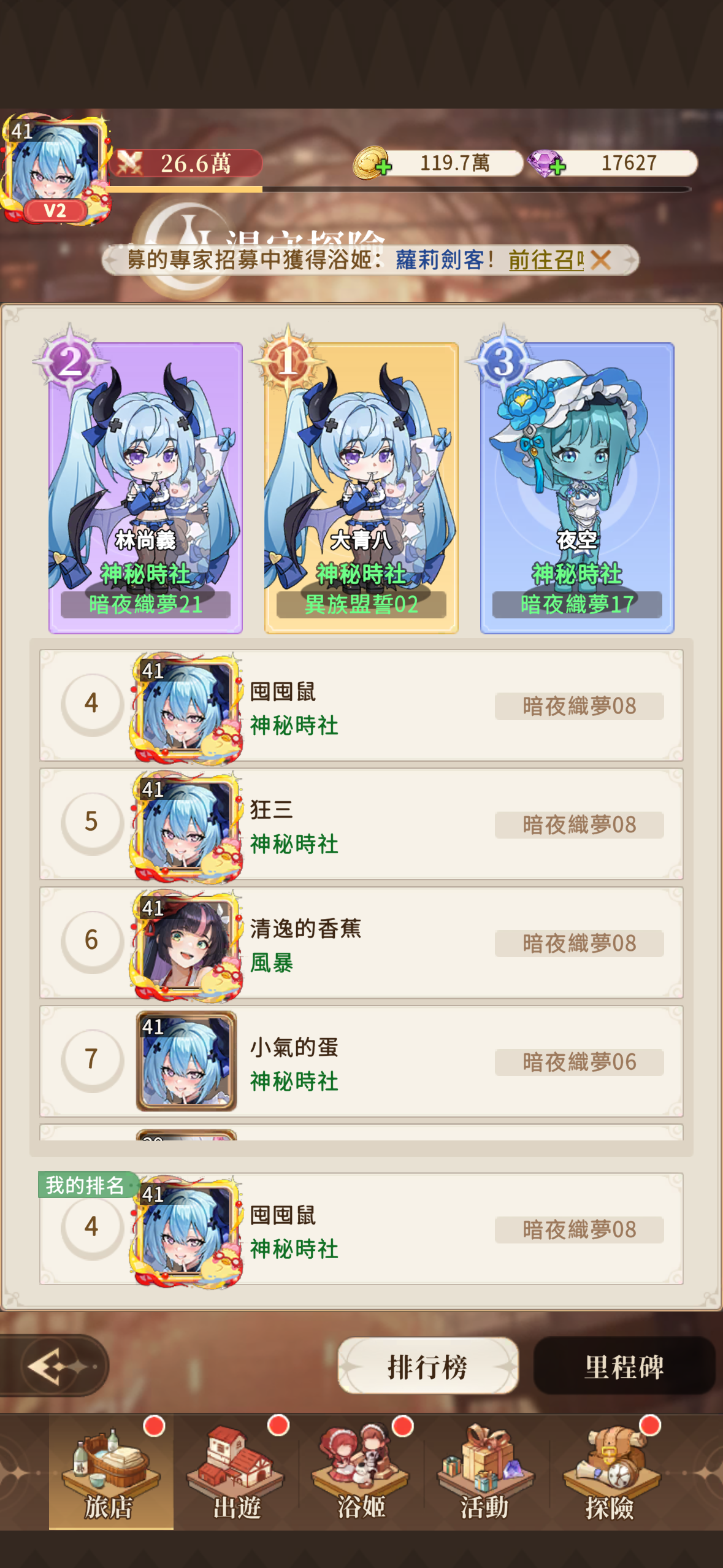Go to the 旅店 section
This screenshot has width=723, height=1568.
[110, 1471]
